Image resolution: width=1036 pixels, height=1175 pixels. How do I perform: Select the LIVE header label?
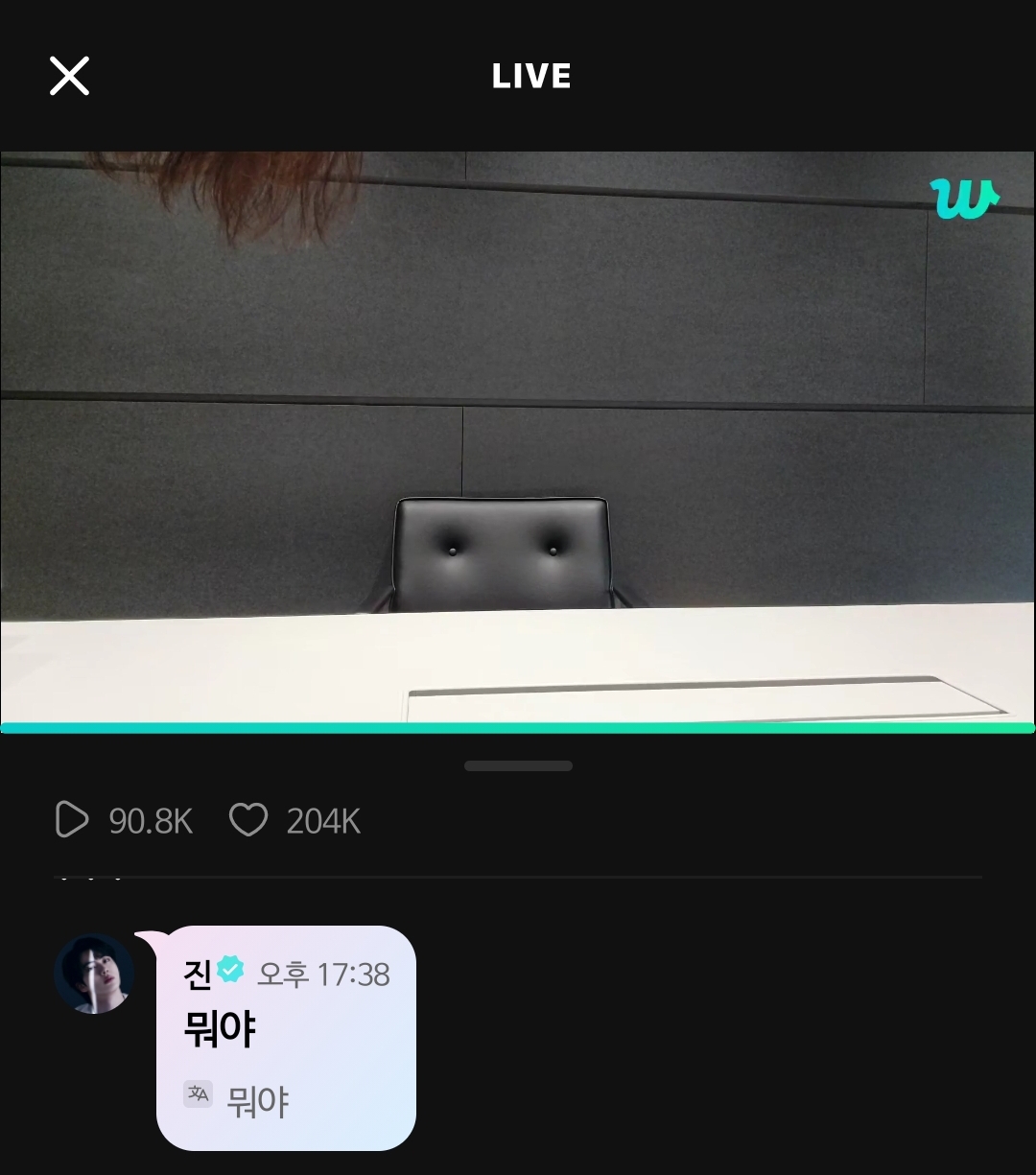click(530, 77)
